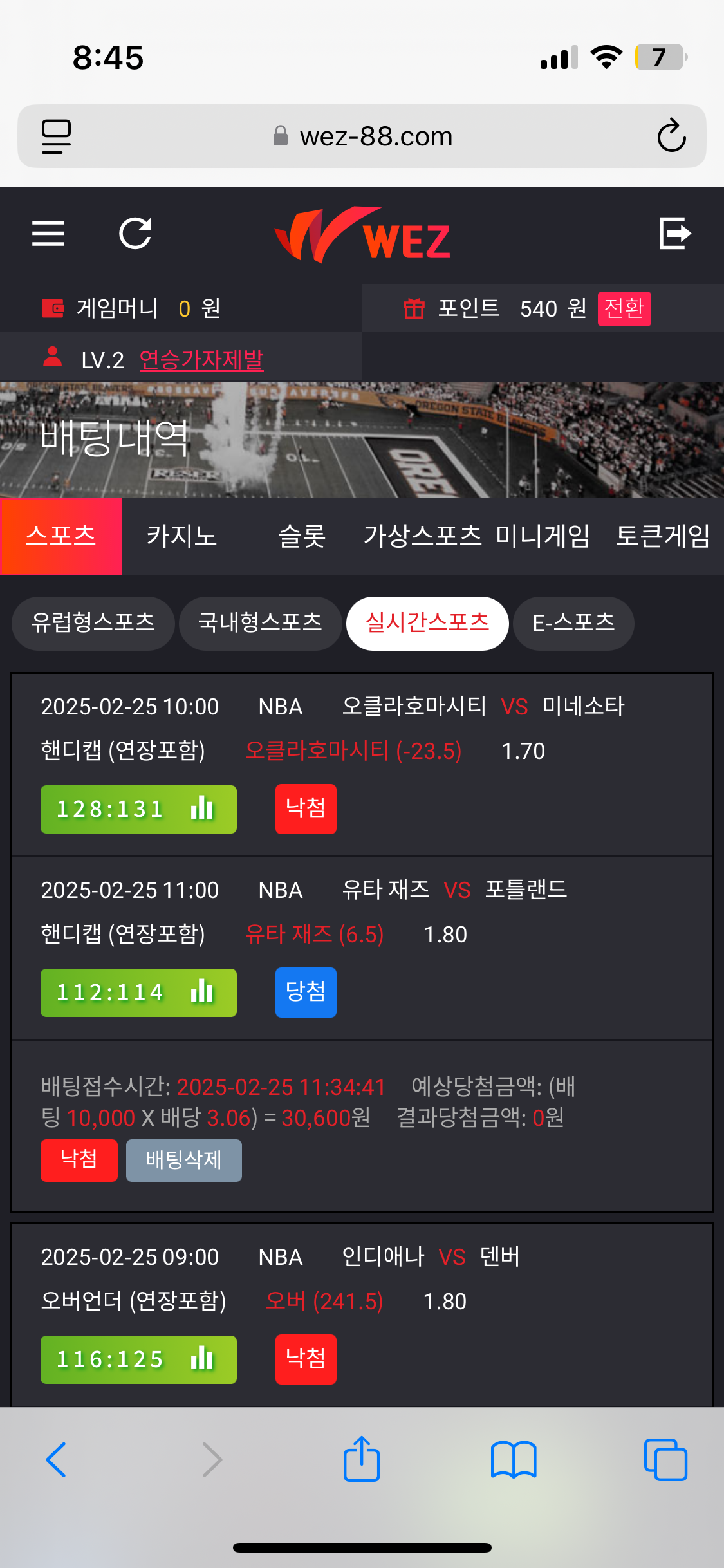Switch to the 카지노 tab
The width and height of the screenshot is (724, 1568).
(181, 536)
